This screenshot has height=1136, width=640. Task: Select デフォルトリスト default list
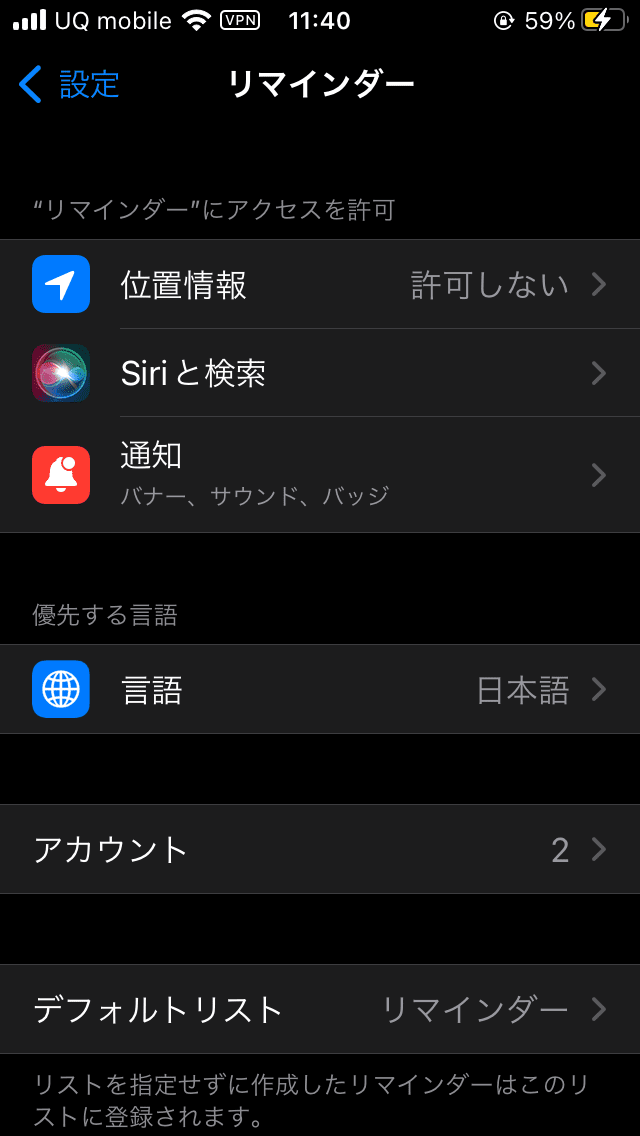tap(320, 1009)
